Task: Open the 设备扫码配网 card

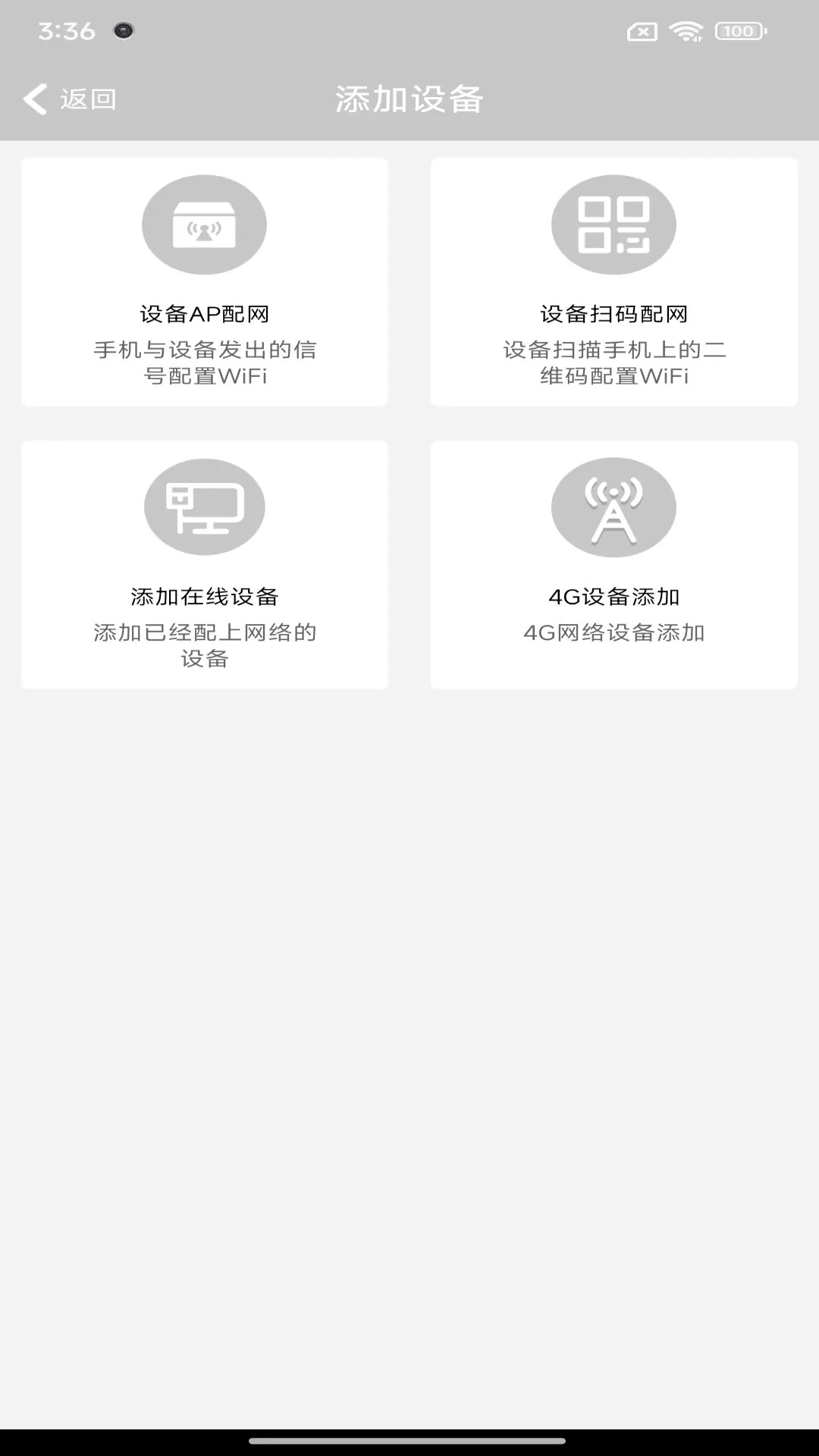Action: [613, 282]
